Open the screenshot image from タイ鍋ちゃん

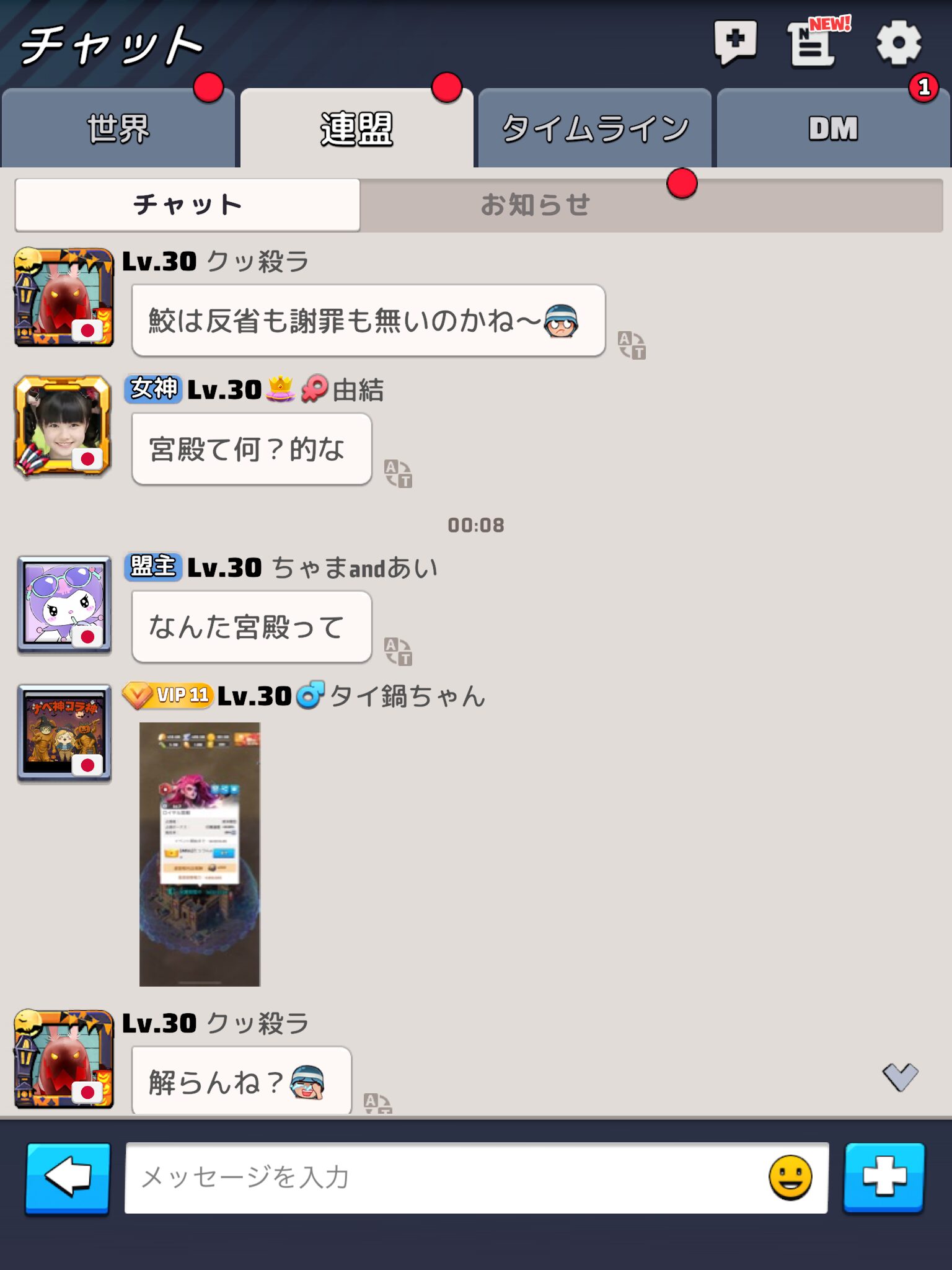(200, 854)
